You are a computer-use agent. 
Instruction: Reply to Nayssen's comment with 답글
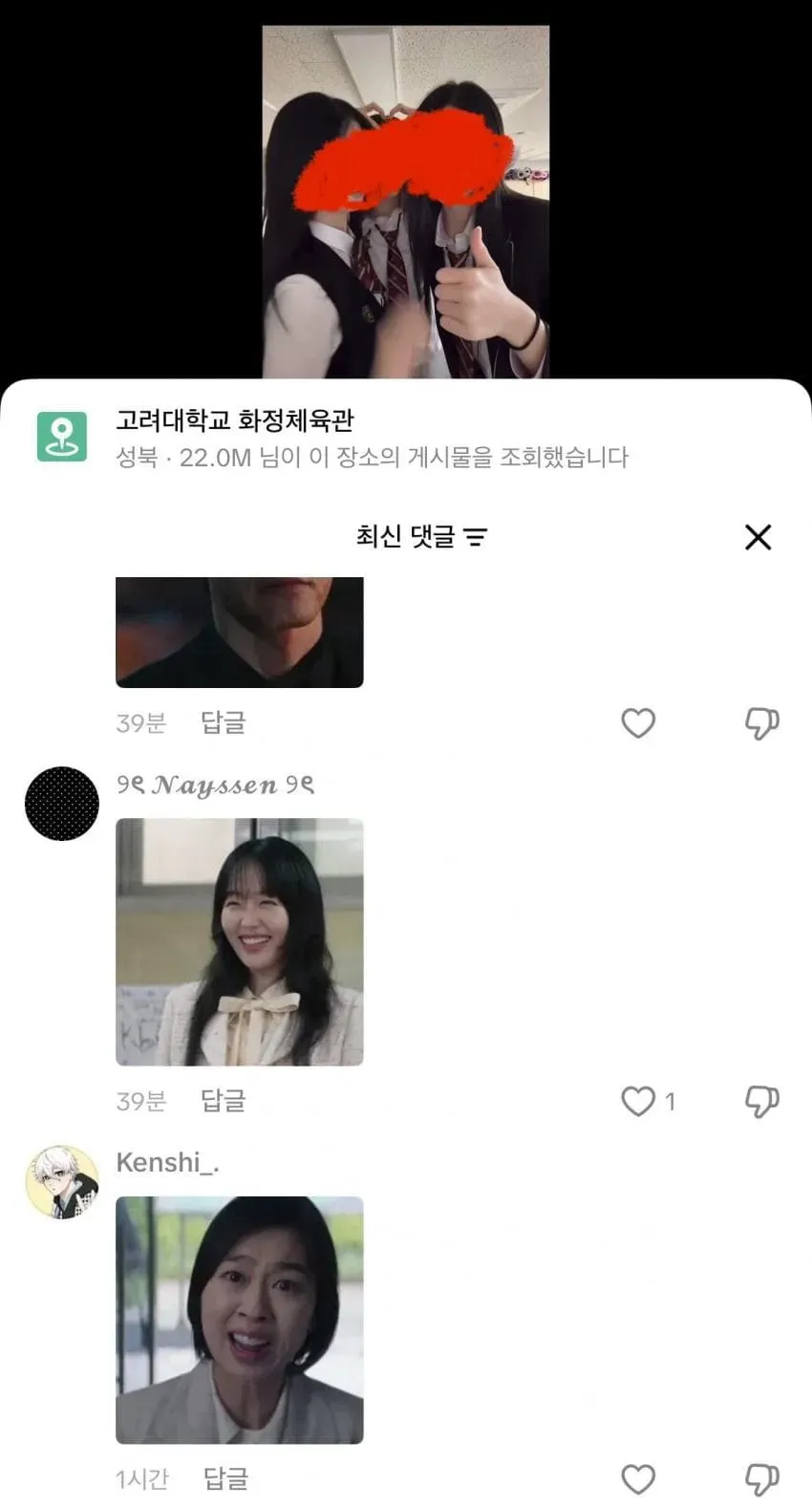coord(223,1101)
